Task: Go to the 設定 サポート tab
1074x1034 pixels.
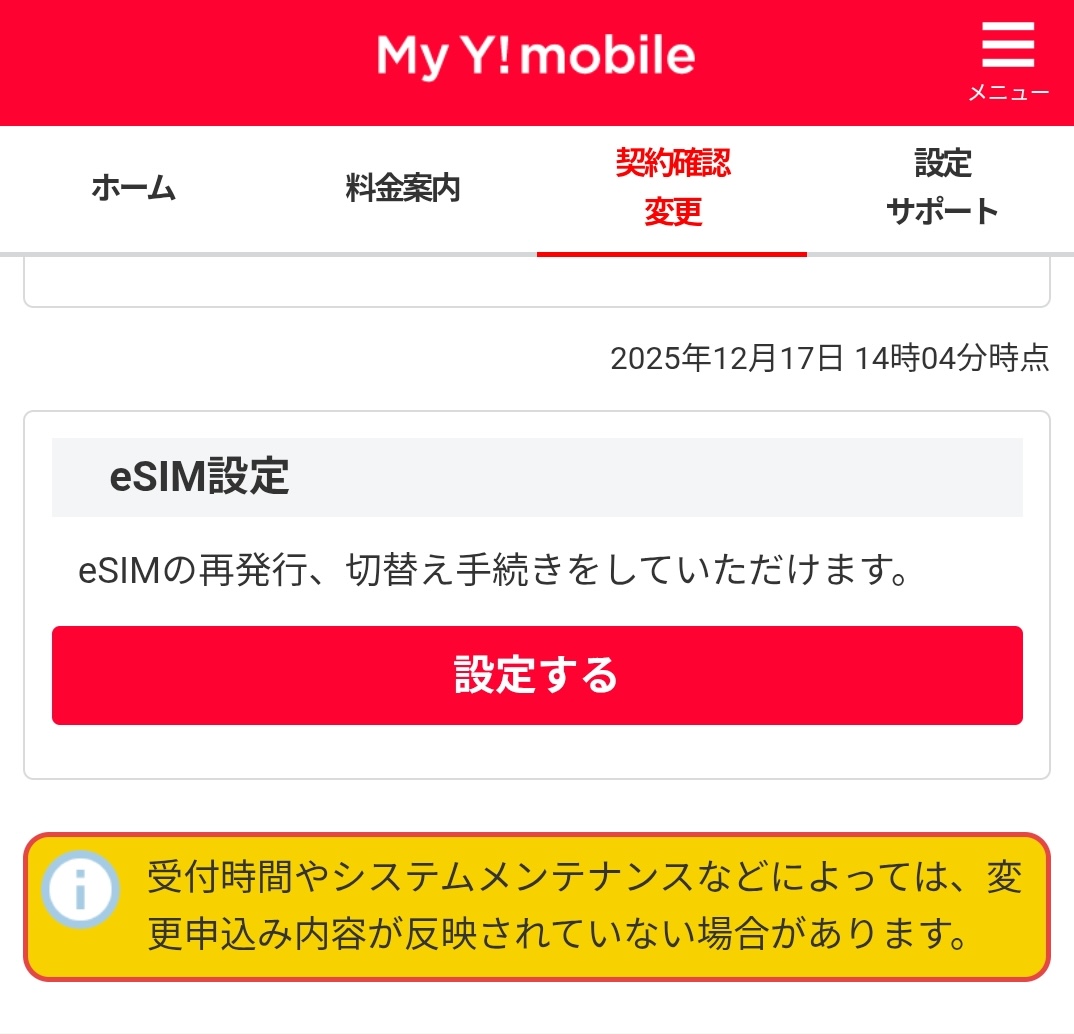Action: (942, 188)
